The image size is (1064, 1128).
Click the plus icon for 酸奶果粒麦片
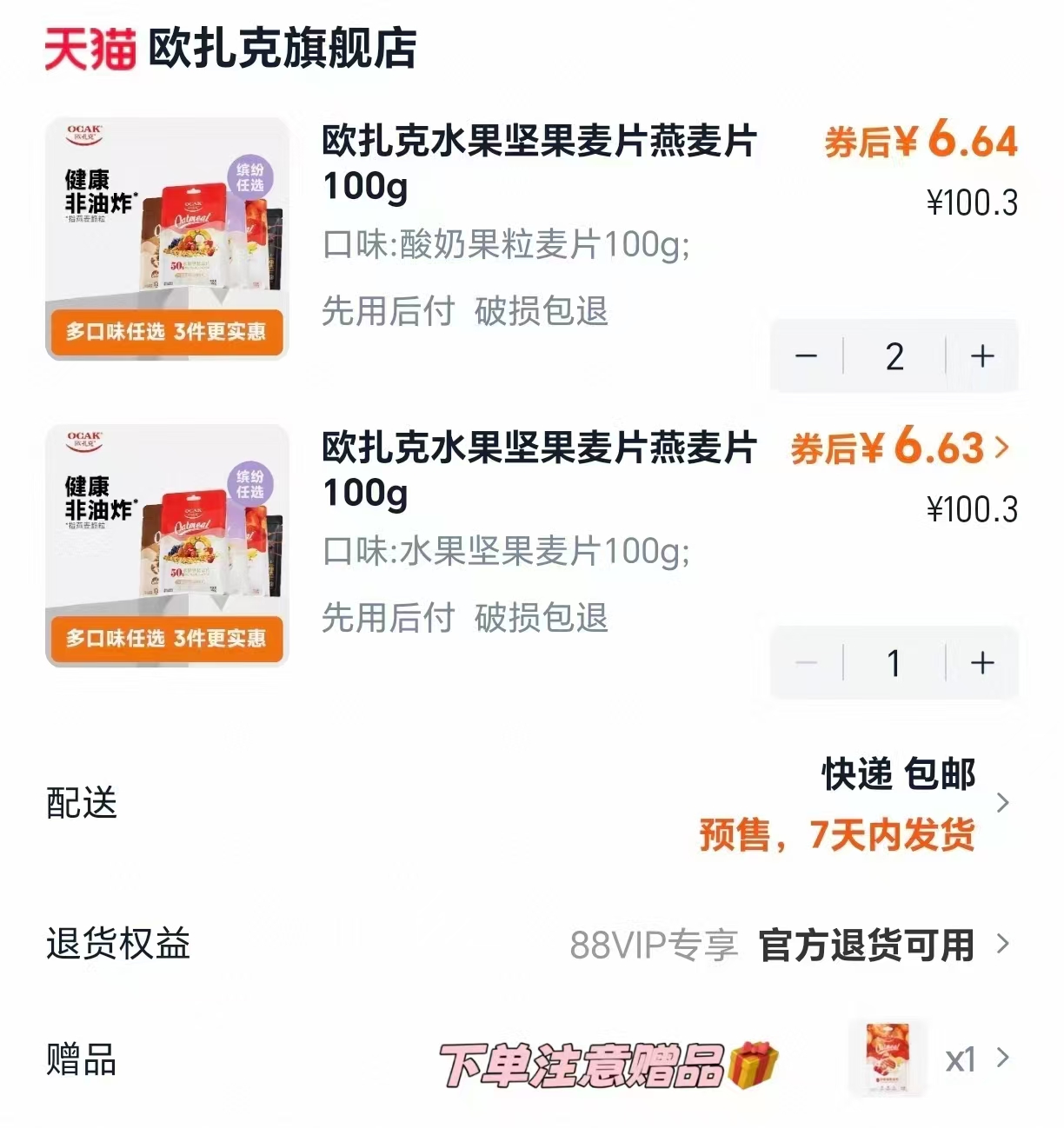[983, 355]
